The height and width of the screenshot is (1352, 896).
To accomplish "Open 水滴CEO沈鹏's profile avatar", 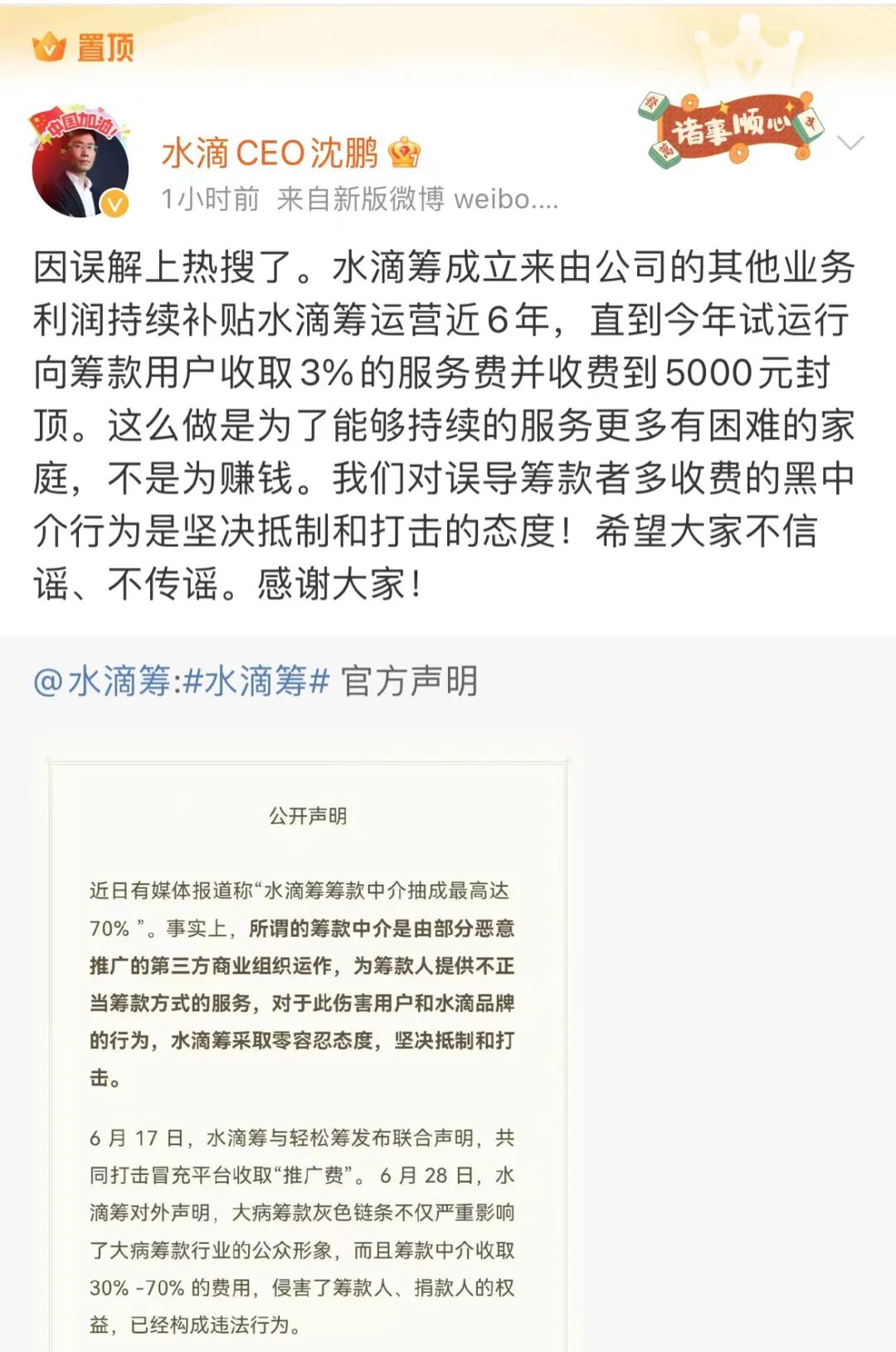I will (80, 163).
